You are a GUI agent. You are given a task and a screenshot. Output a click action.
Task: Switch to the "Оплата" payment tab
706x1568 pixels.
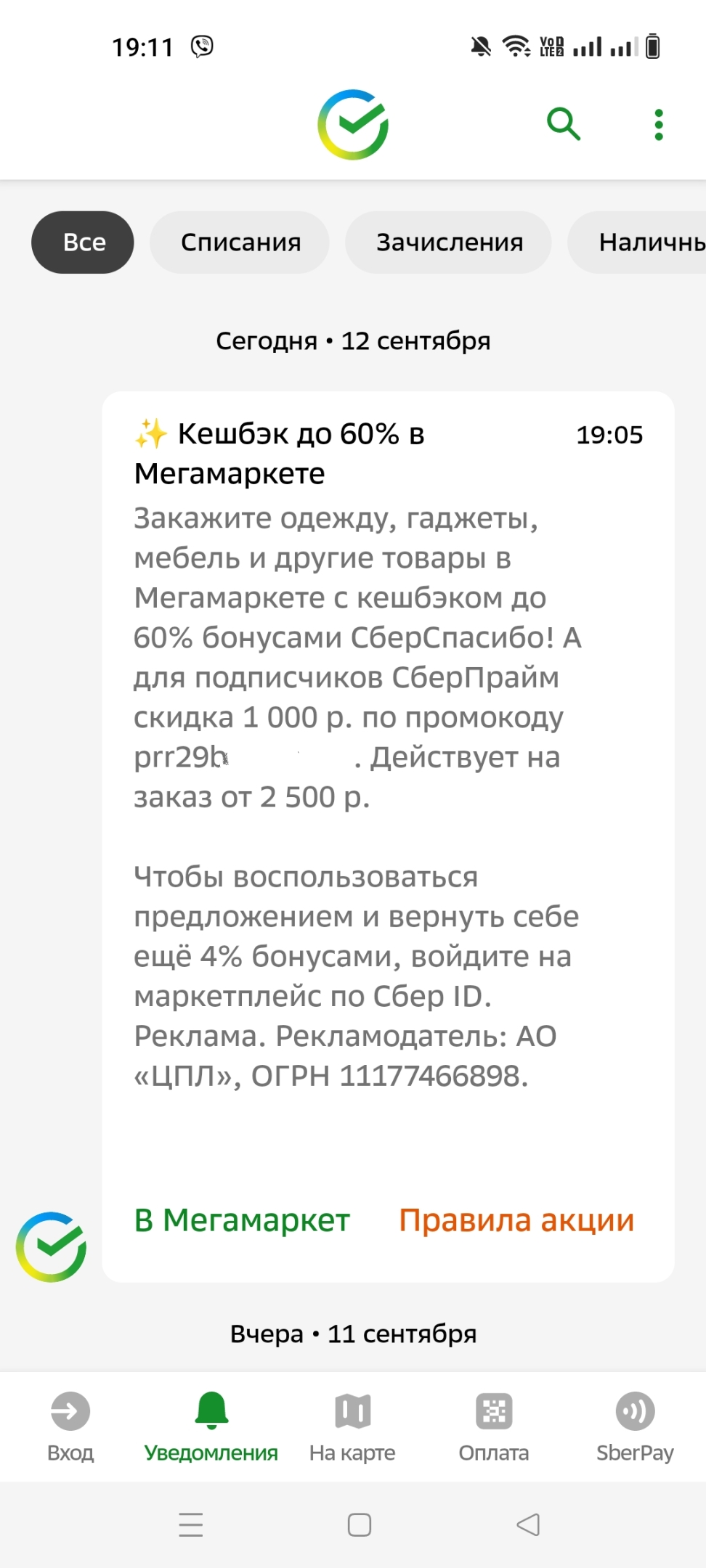pyautogui.click(x=494, y=1427)
